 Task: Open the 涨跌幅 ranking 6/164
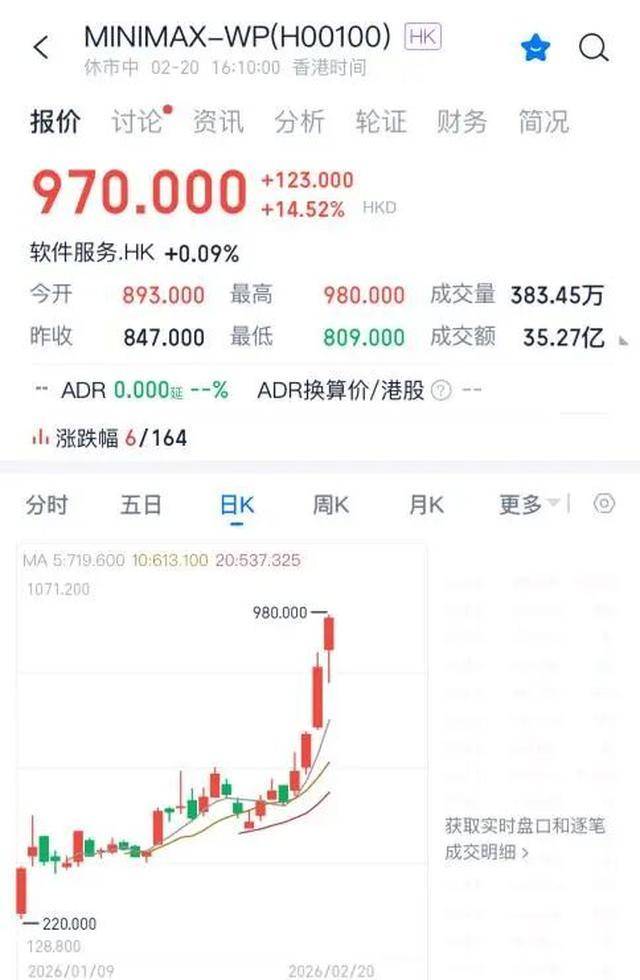pyautogui.click(x=108, y=438)
